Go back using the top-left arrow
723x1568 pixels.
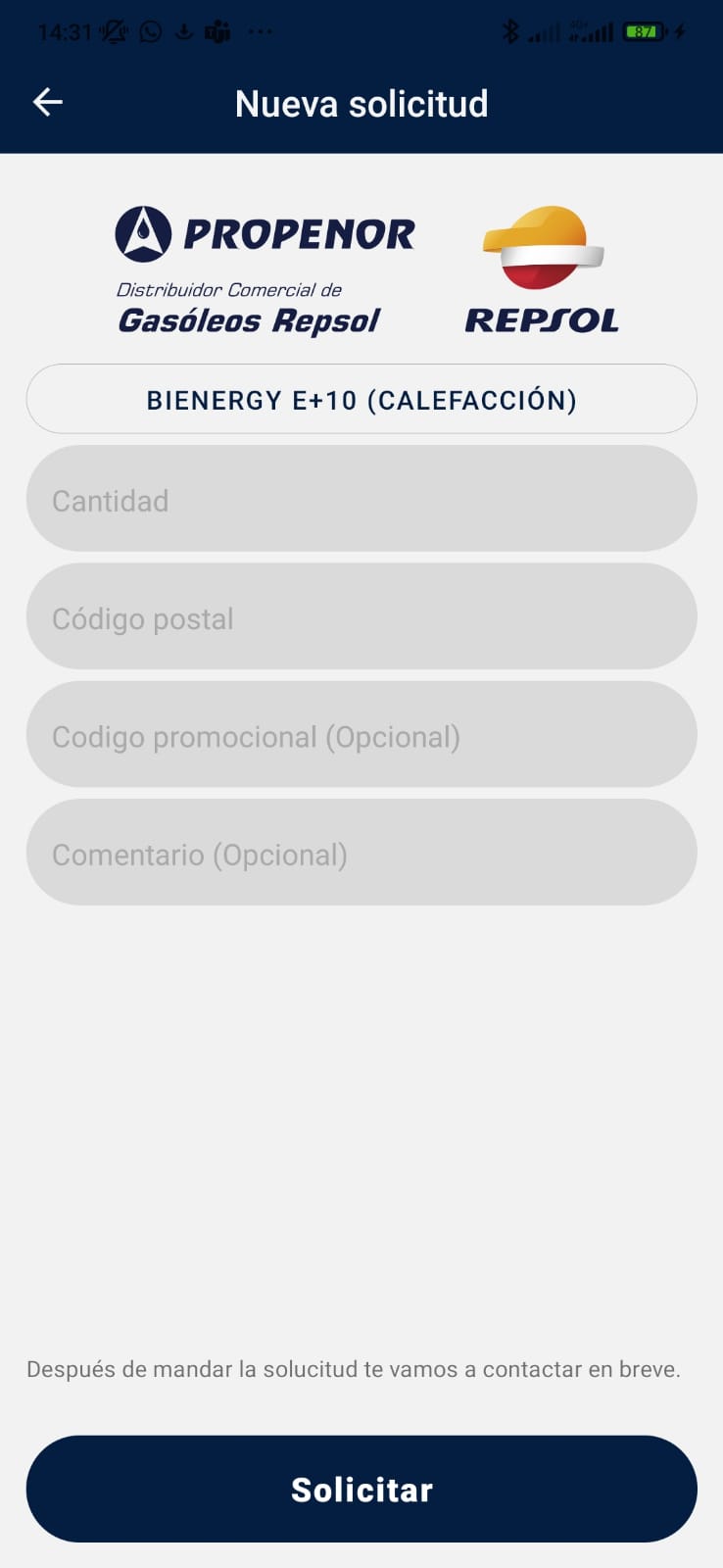(47, 102)
